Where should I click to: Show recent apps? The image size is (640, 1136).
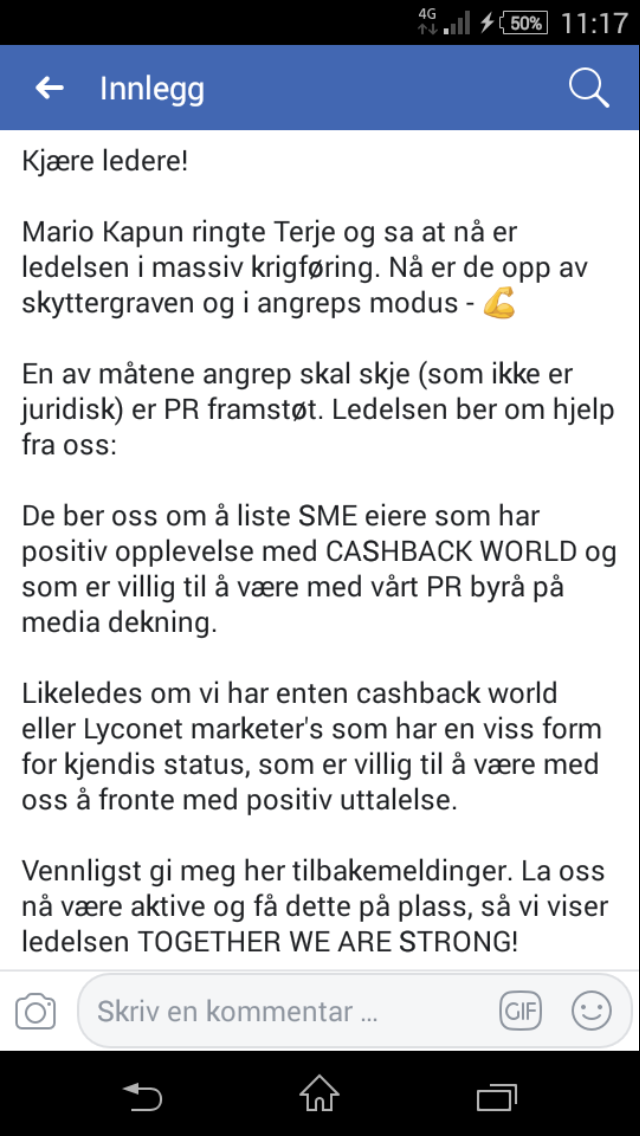[x=497, y=1095]
